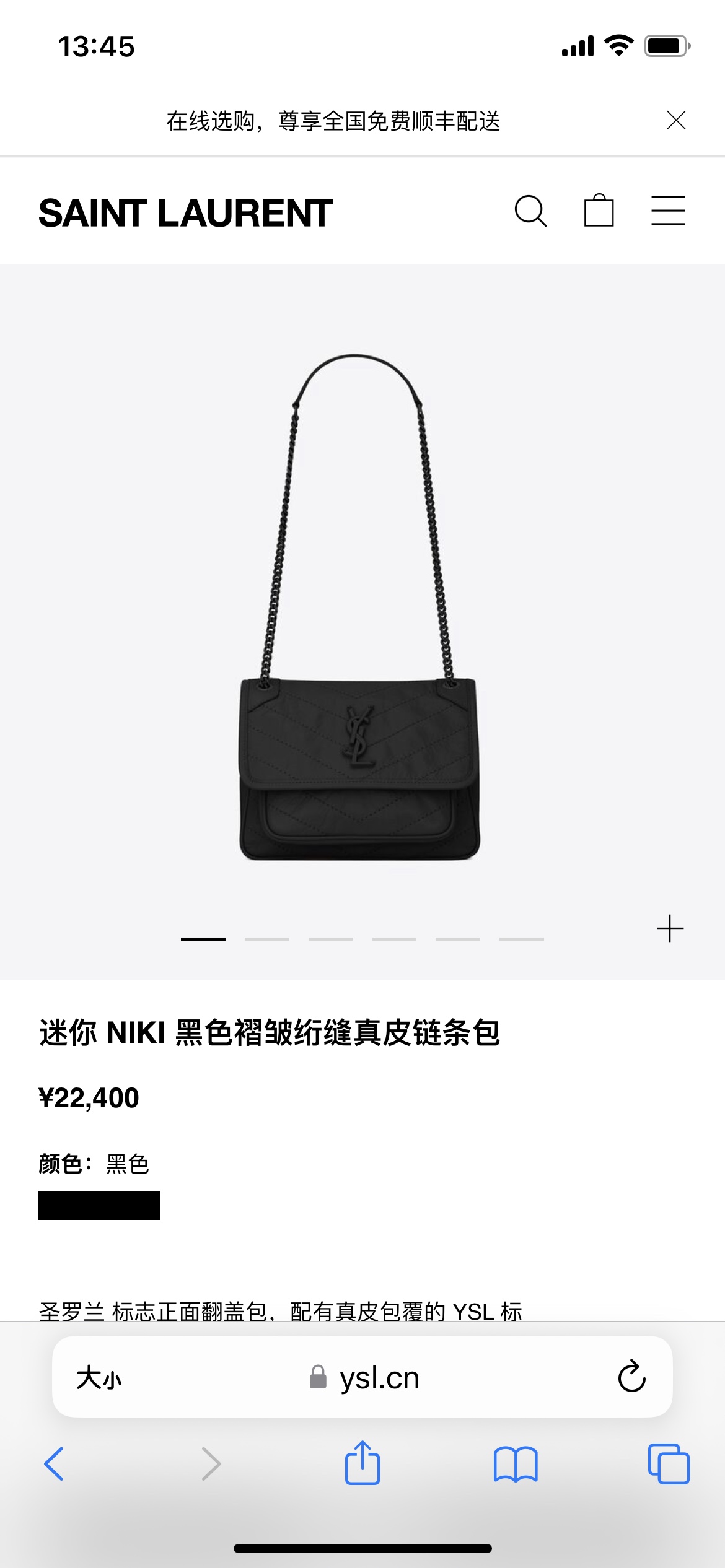Share this product page
This screenshot has height=1568, width=725.
(x=362, y=1463)
